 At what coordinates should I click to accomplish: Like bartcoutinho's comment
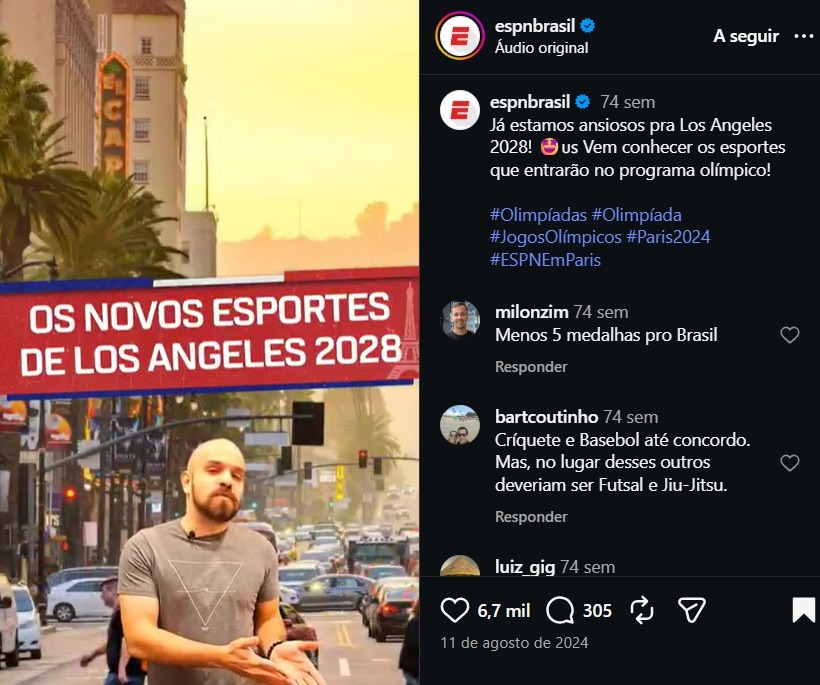coord(790,463)
